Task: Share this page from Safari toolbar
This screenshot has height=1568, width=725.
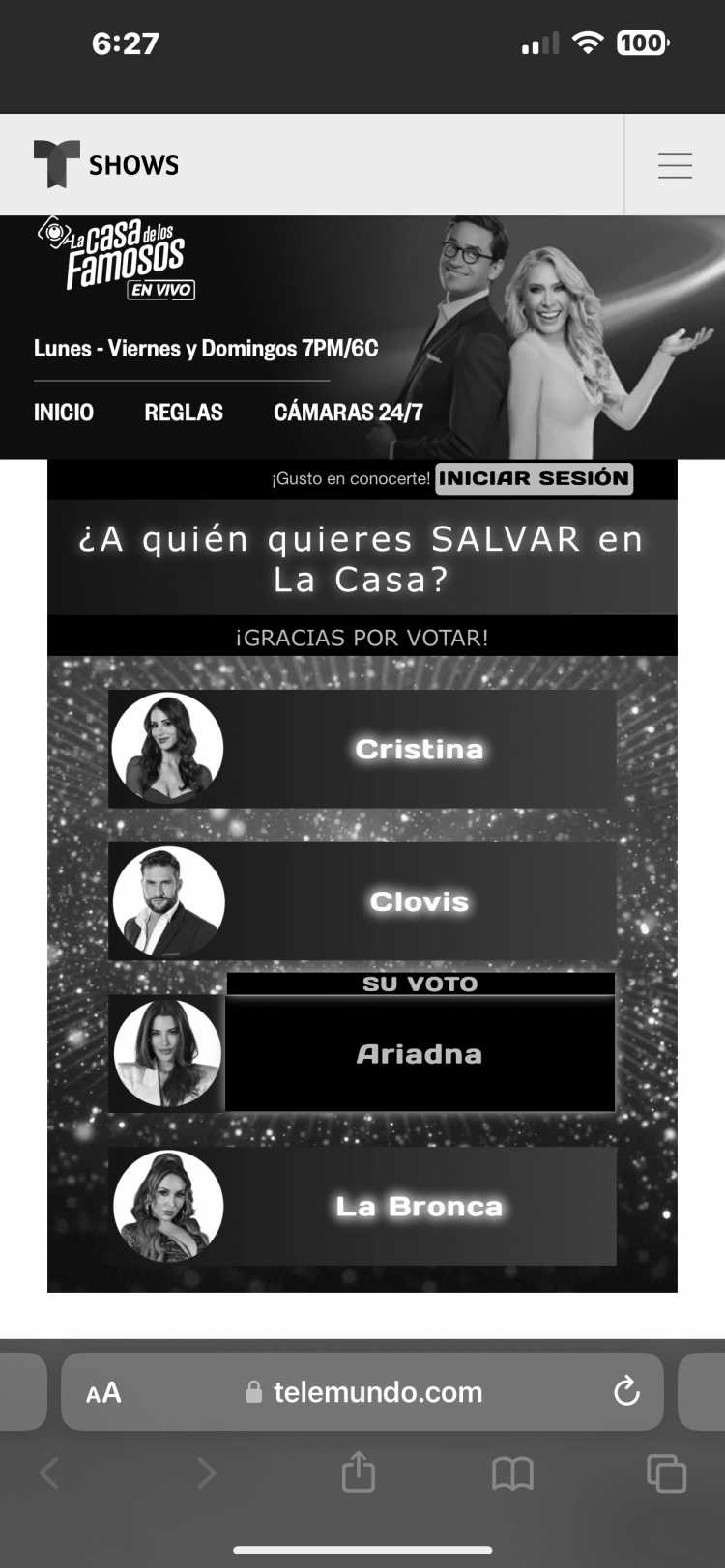Action: (359, 1472)
